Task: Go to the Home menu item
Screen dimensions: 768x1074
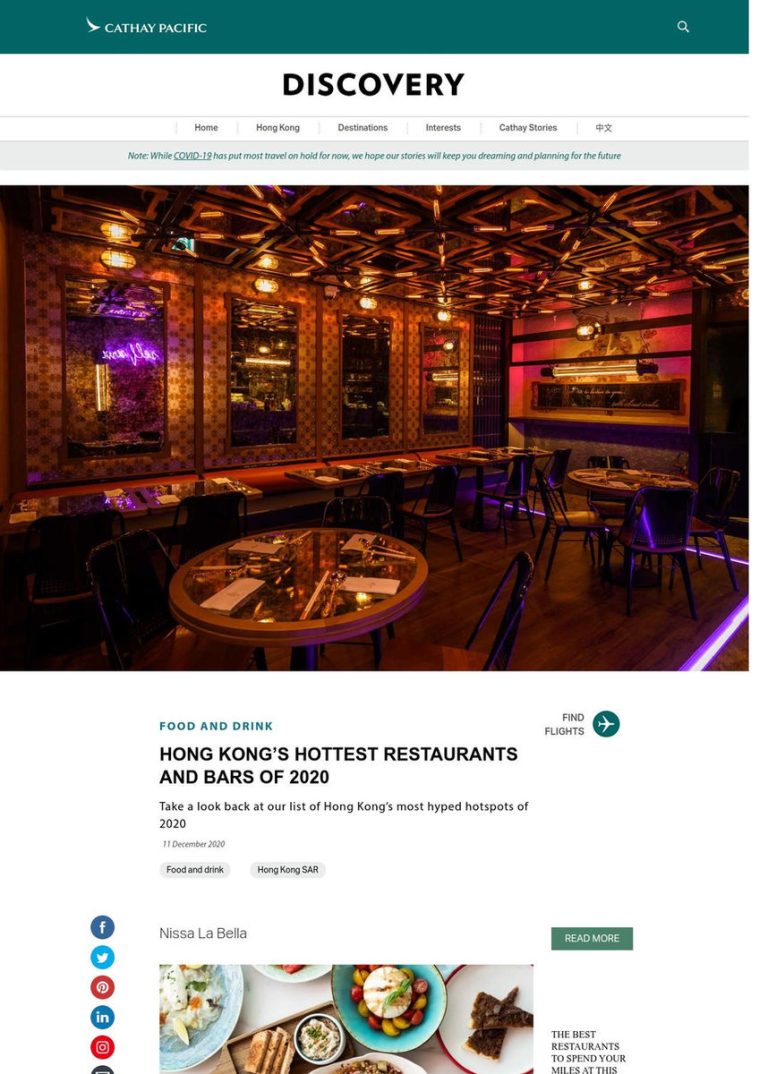Action: [x=206, y=128]
